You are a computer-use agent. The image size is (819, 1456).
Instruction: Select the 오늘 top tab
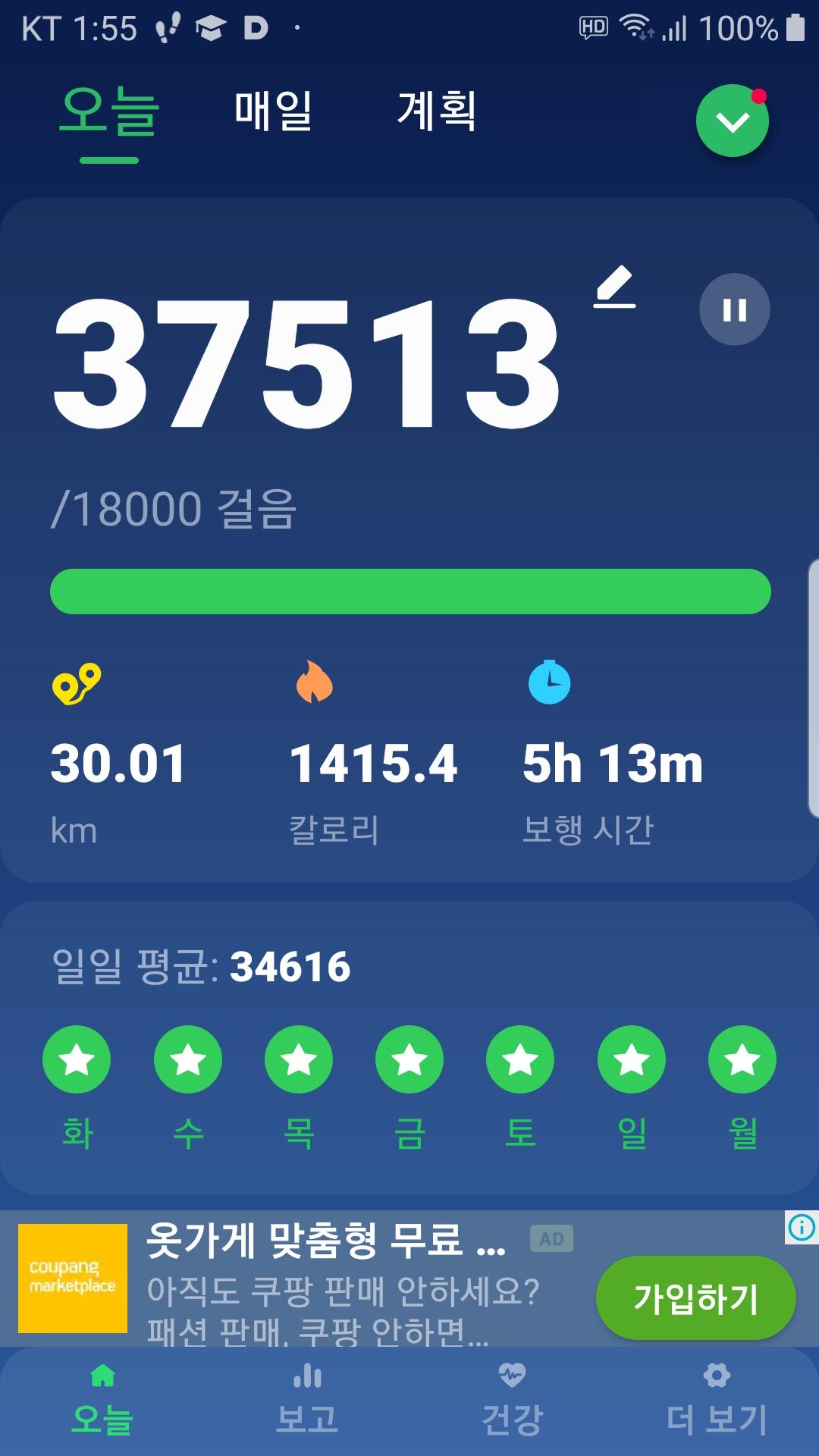pyautogui.click(x=109, y=112)
